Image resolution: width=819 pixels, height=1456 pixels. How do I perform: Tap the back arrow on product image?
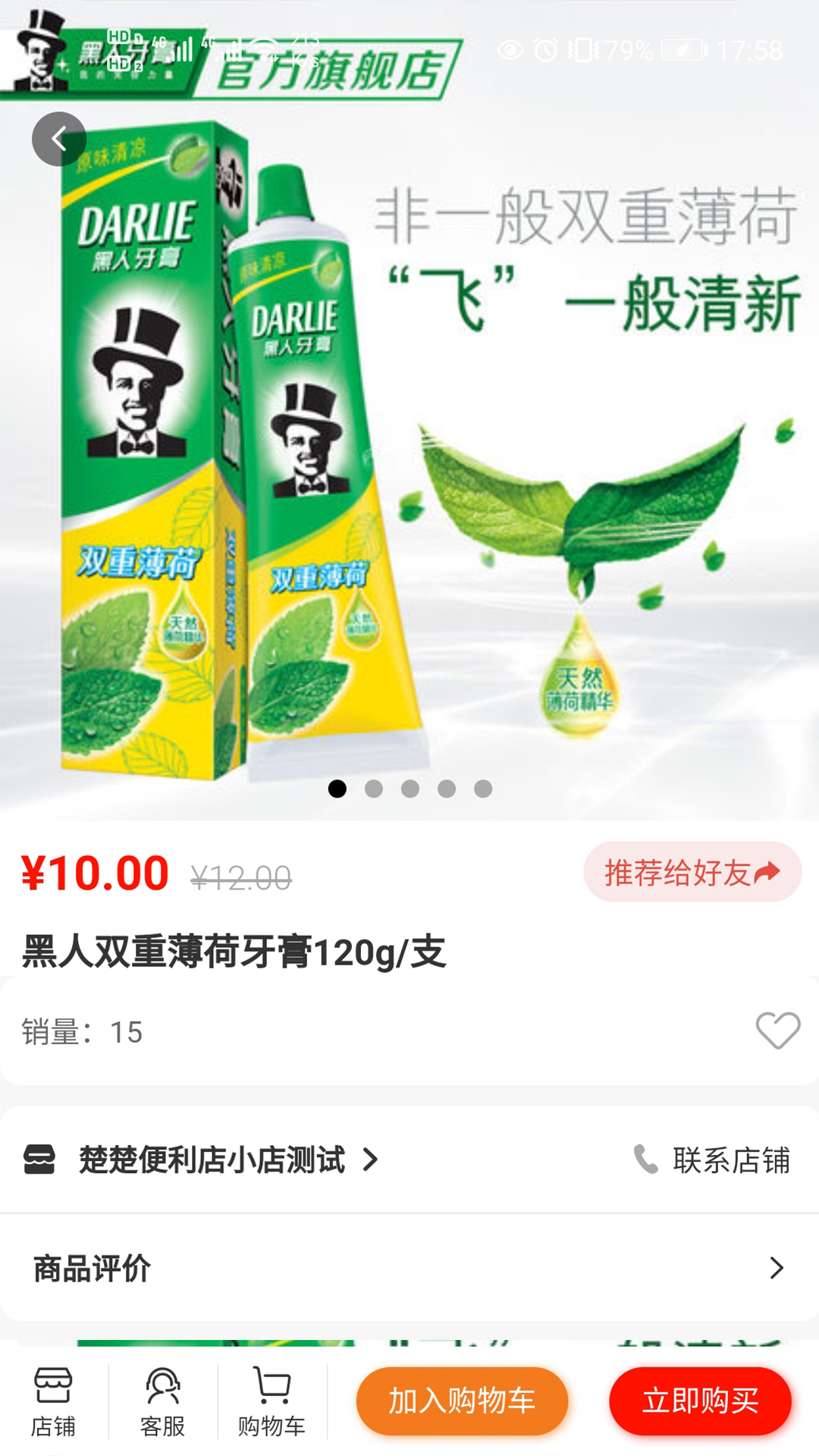point(59,138)
